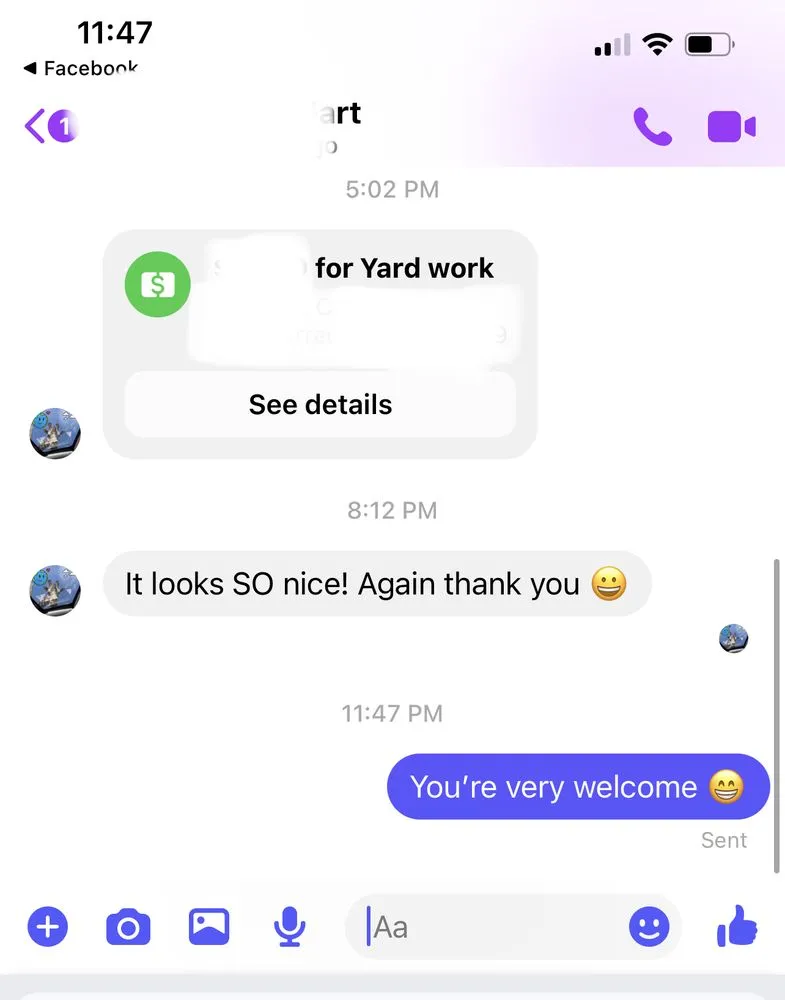Open the plus menu for more options
785x1000 pixels.
click(x=46, y=927)
